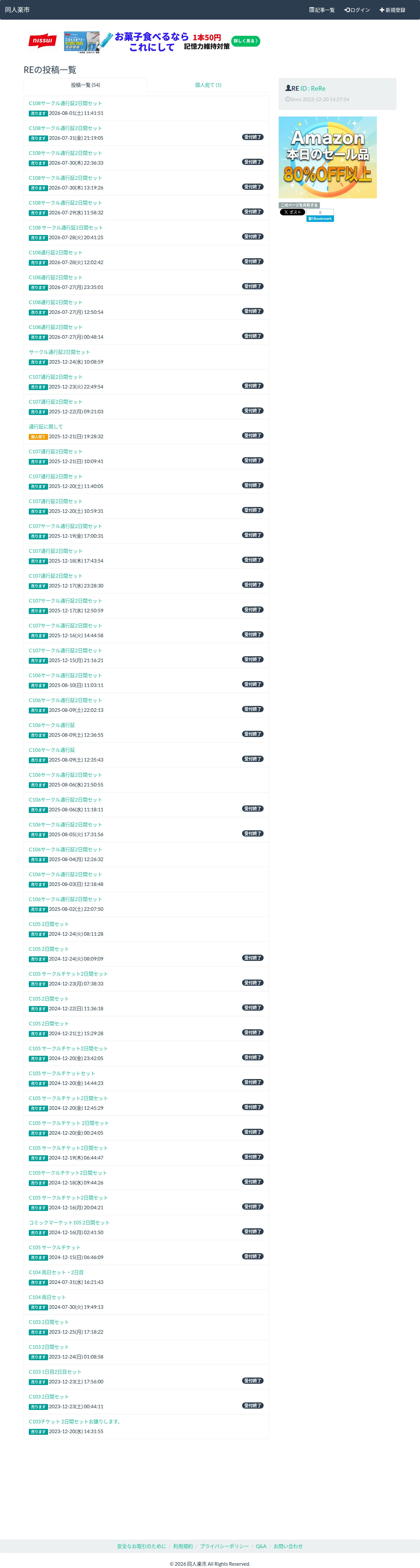Share this page with X ポスト button
Image resolution: width=420 pixels, height=1568 pixels.
pos(293,212)
